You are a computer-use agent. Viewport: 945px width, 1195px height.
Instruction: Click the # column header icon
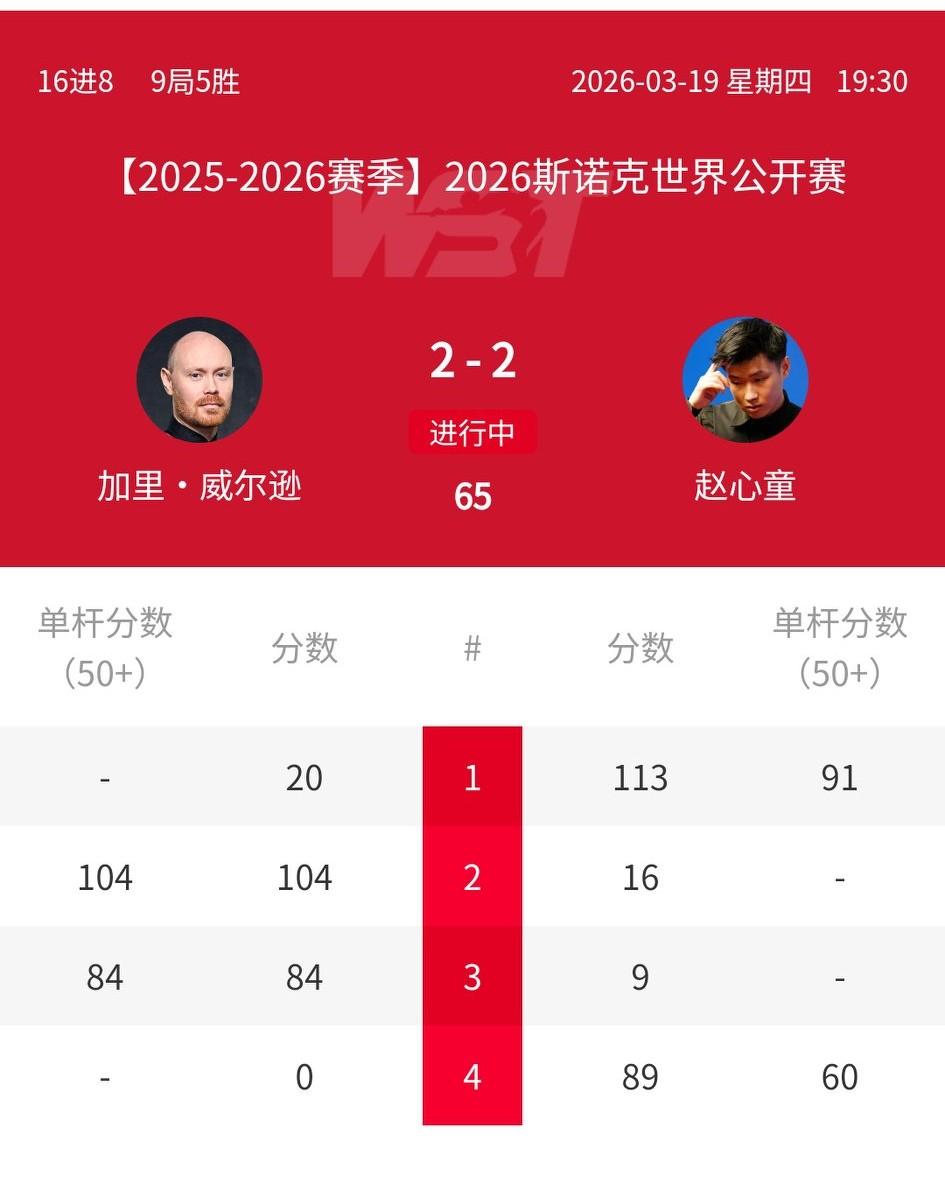click(x=472, y=648)
